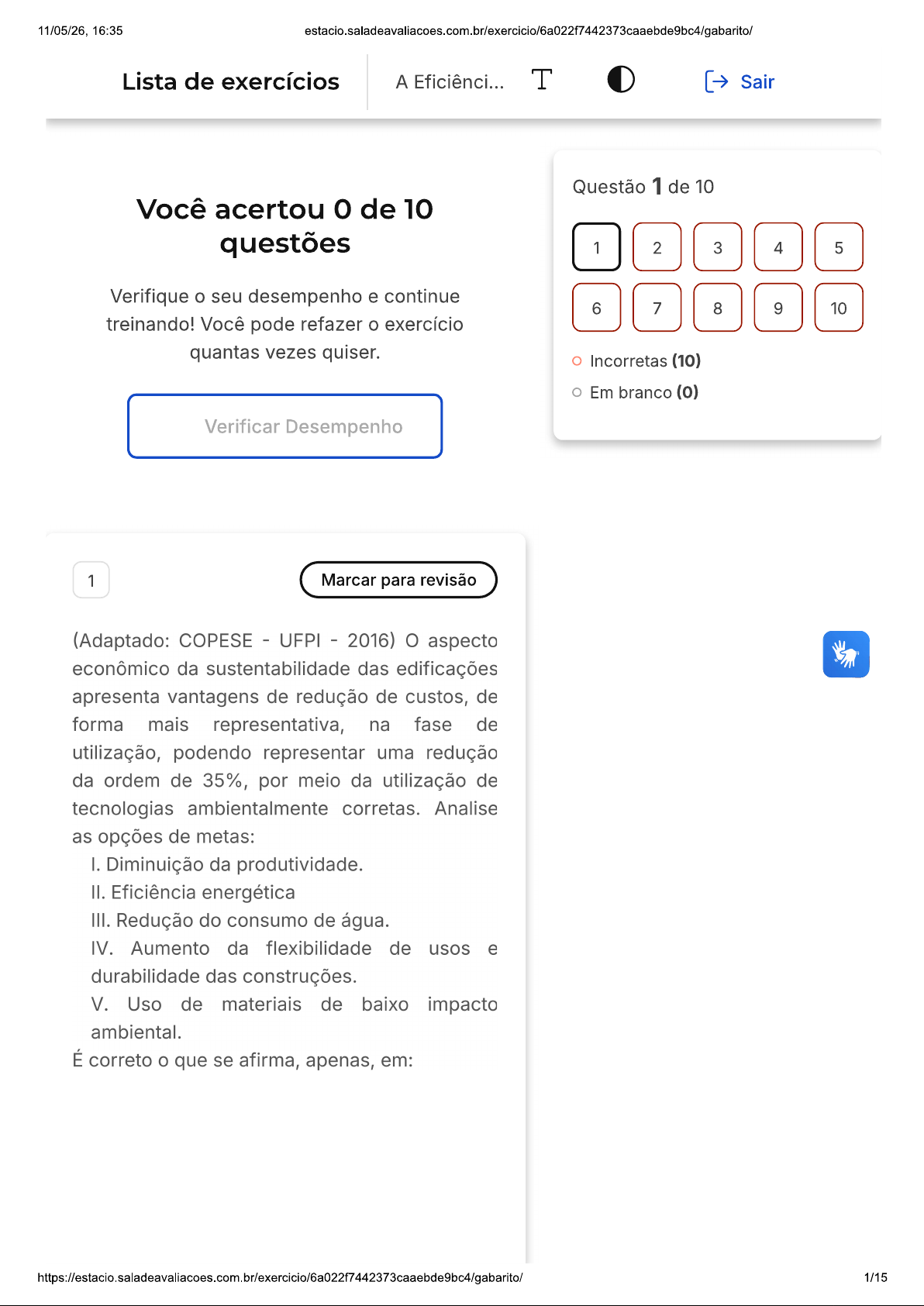Go to question 2 in the grid

coord(657,247)
